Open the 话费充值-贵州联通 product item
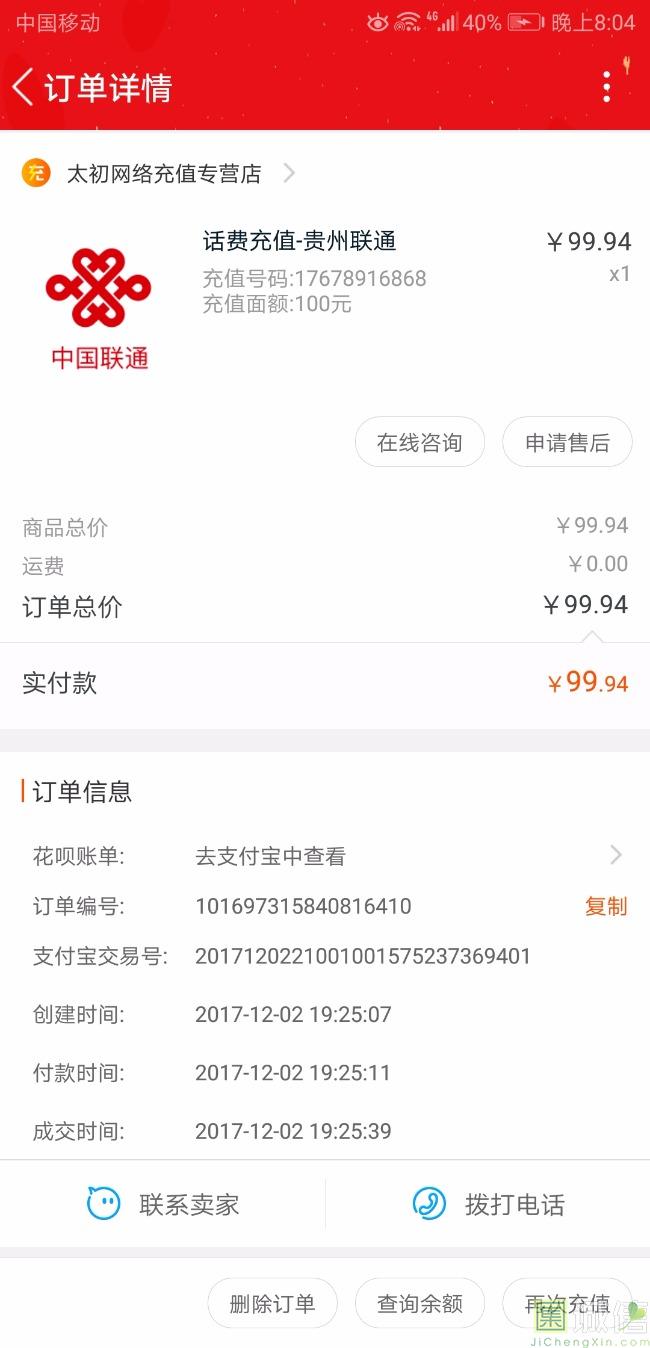Image resolution: width=650 pixels, height=1348 pixels. coord(300,241)
